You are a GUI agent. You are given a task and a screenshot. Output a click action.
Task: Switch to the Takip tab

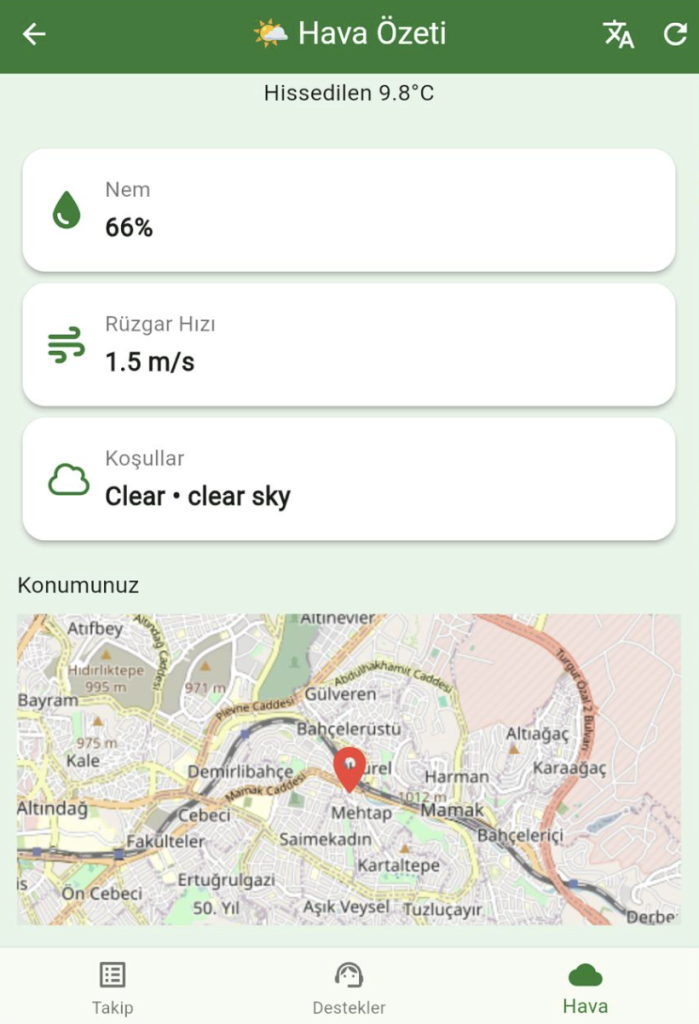[x=112, y=987]
